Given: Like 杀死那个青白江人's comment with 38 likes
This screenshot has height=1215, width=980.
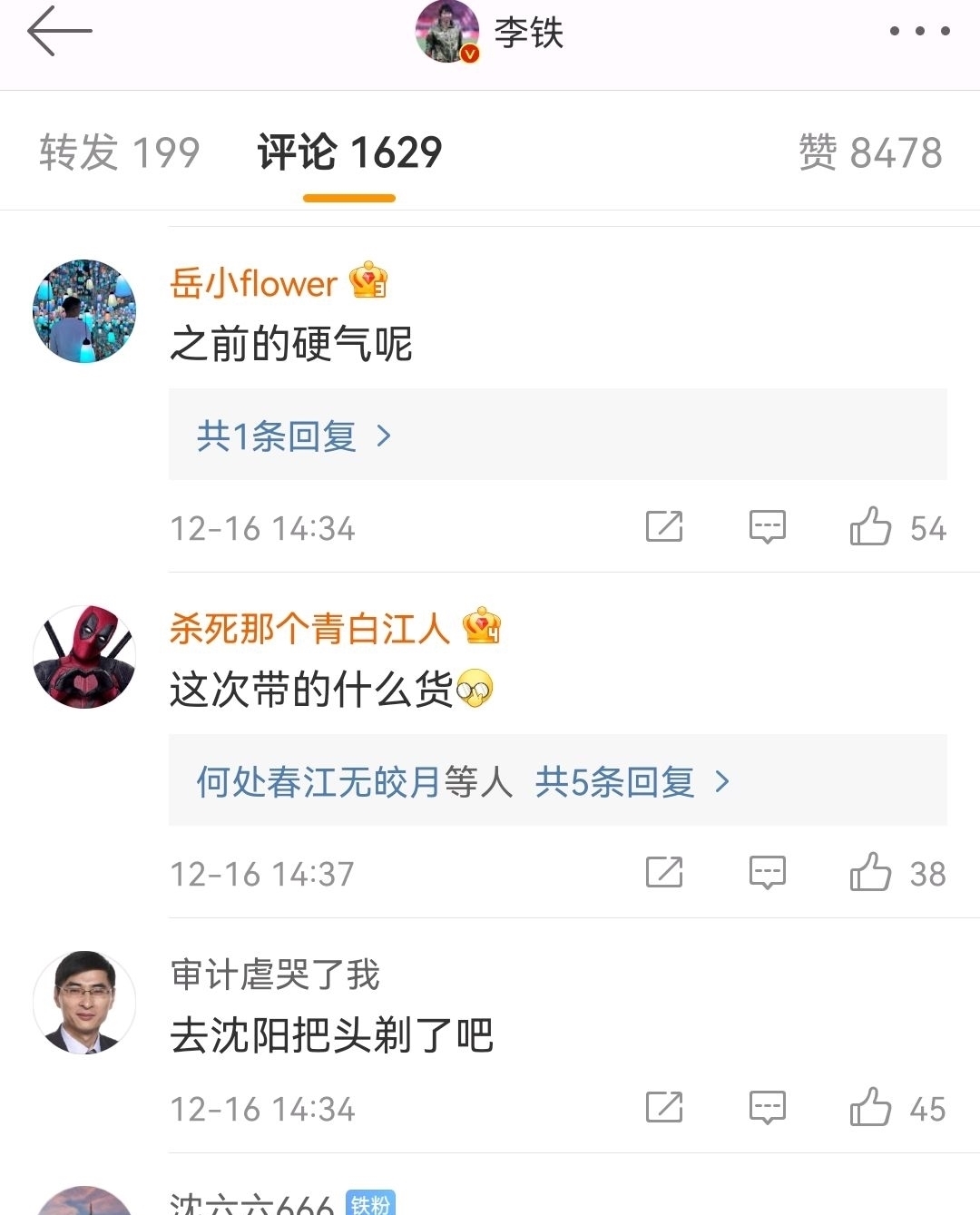Looking at the screenshot, I should [873, 872].
